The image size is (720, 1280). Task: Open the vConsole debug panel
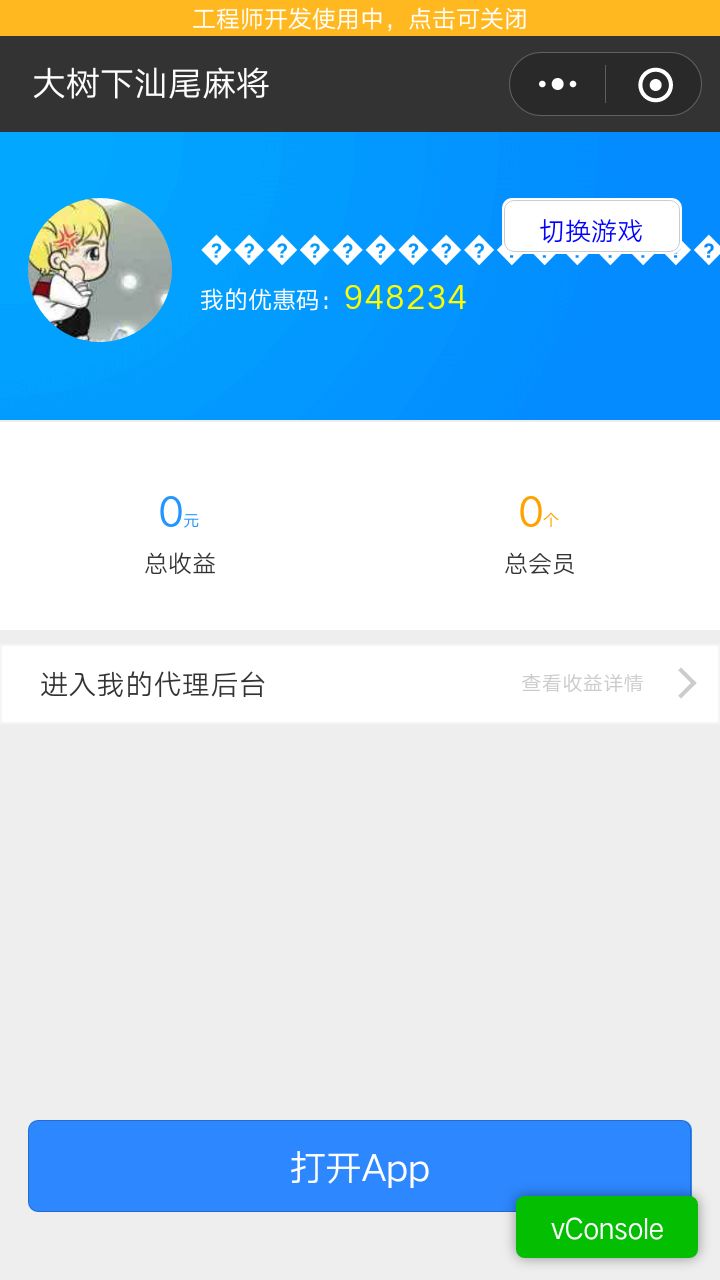click(x=606, y=1227)
